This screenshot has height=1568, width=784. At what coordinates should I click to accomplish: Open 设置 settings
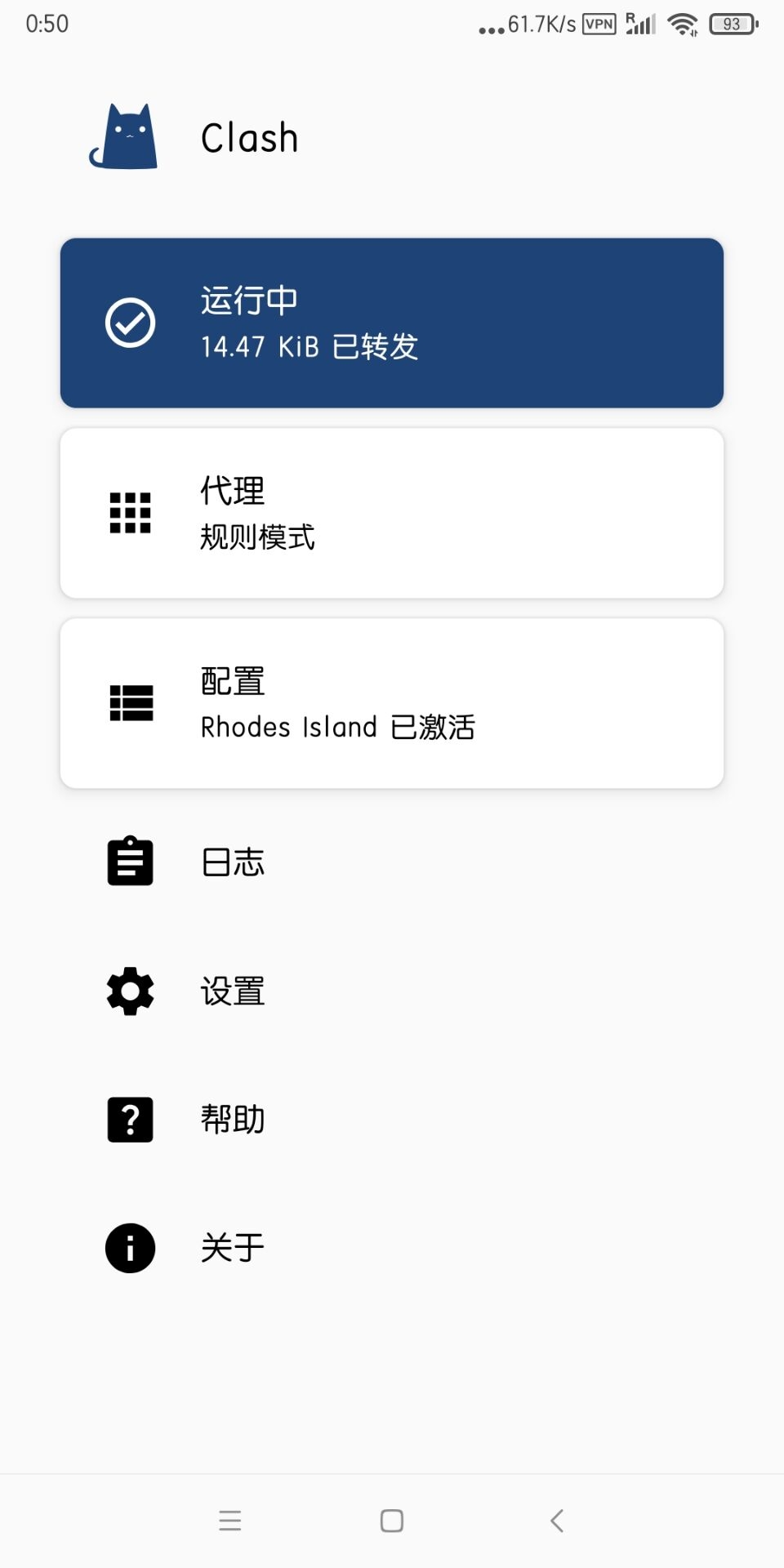click(233, 991)
